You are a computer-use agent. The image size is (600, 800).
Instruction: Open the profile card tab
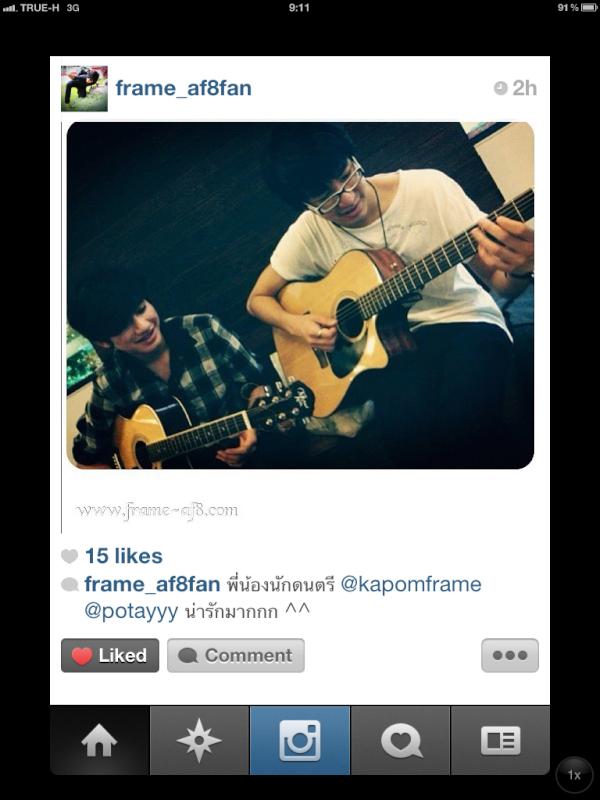[500, 741]
